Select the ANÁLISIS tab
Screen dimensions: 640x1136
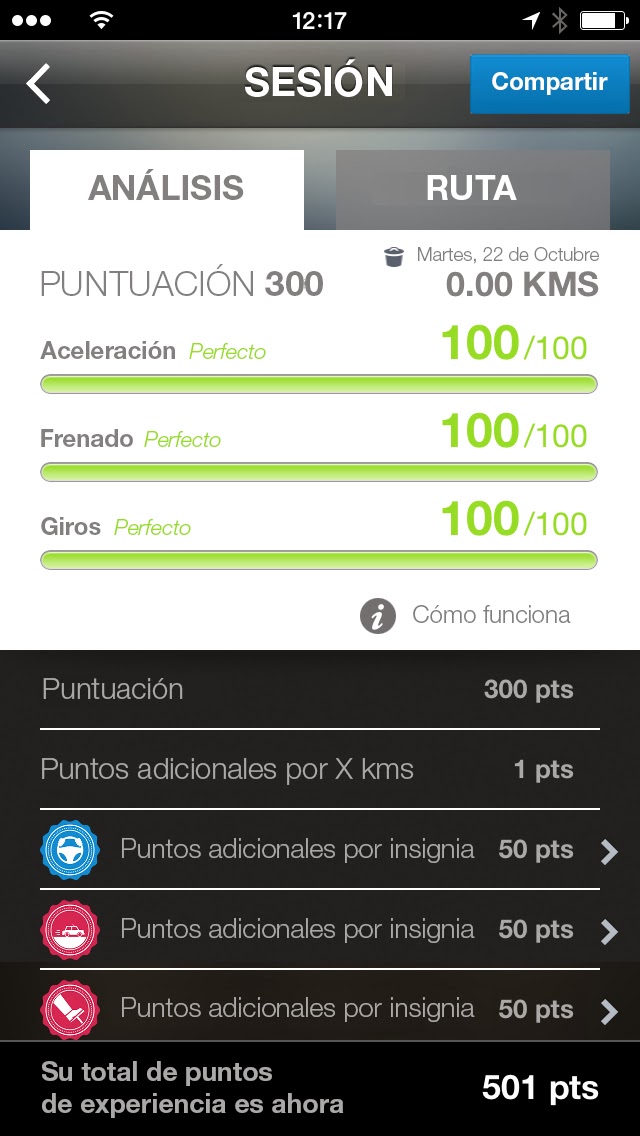[167, 189]
